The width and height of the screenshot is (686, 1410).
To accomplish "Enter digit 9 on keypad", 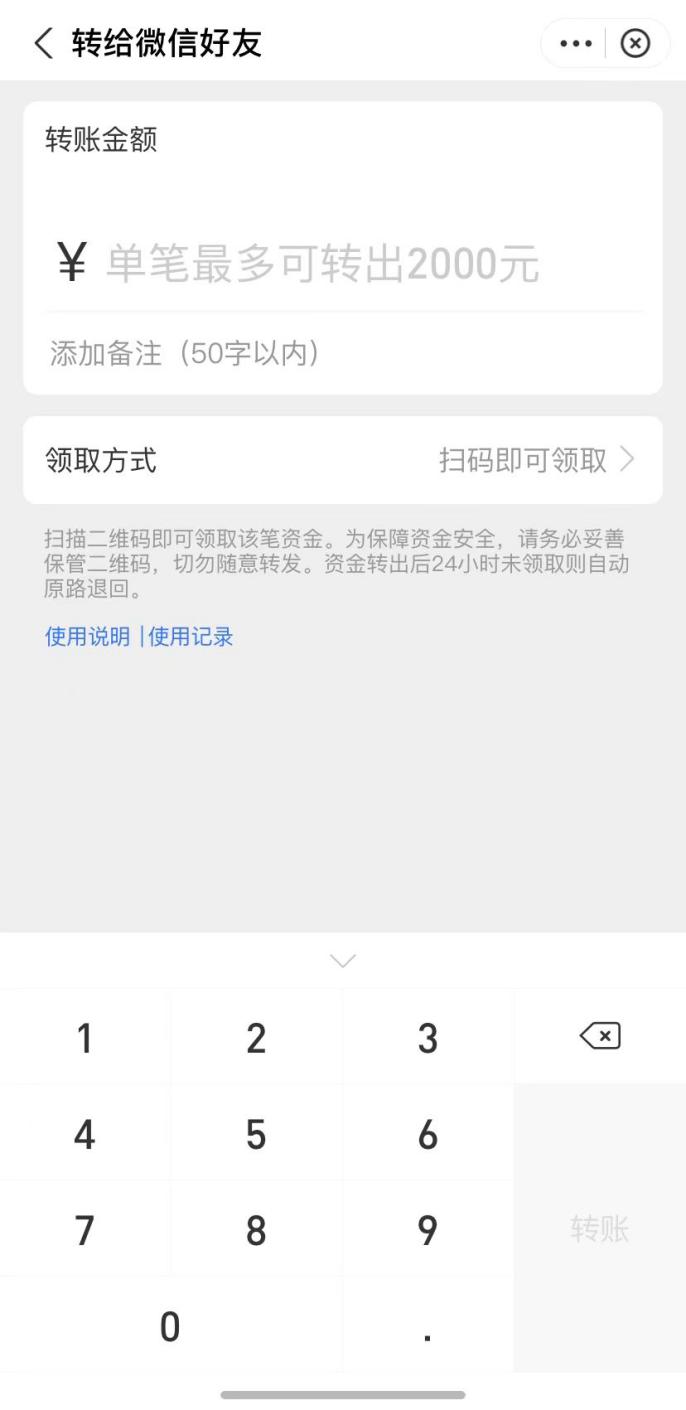I will click(428, 1230).
